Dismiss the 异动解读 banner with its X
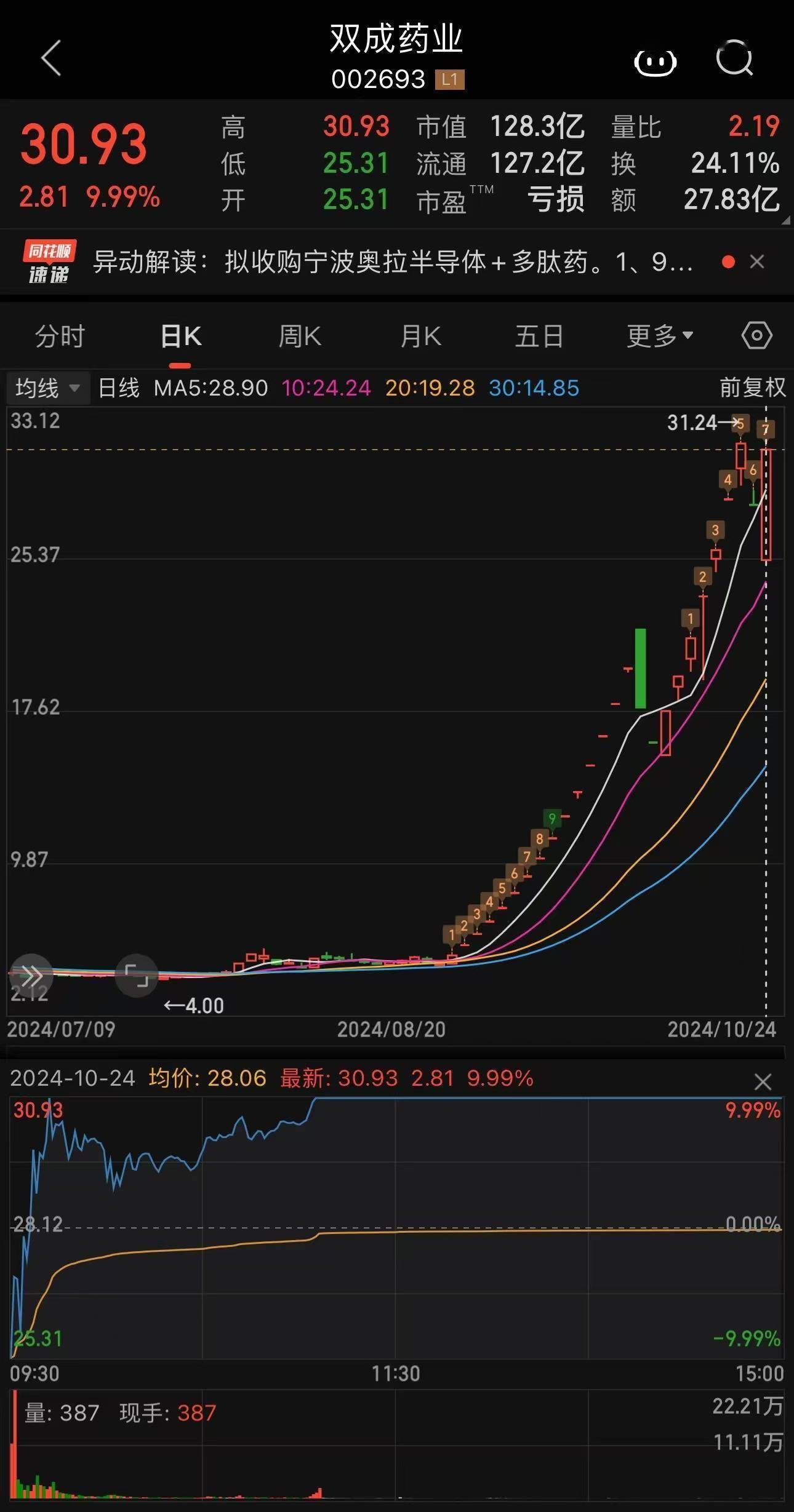The width and height of the screenshot is (794, 1512). tap(758, 262)
